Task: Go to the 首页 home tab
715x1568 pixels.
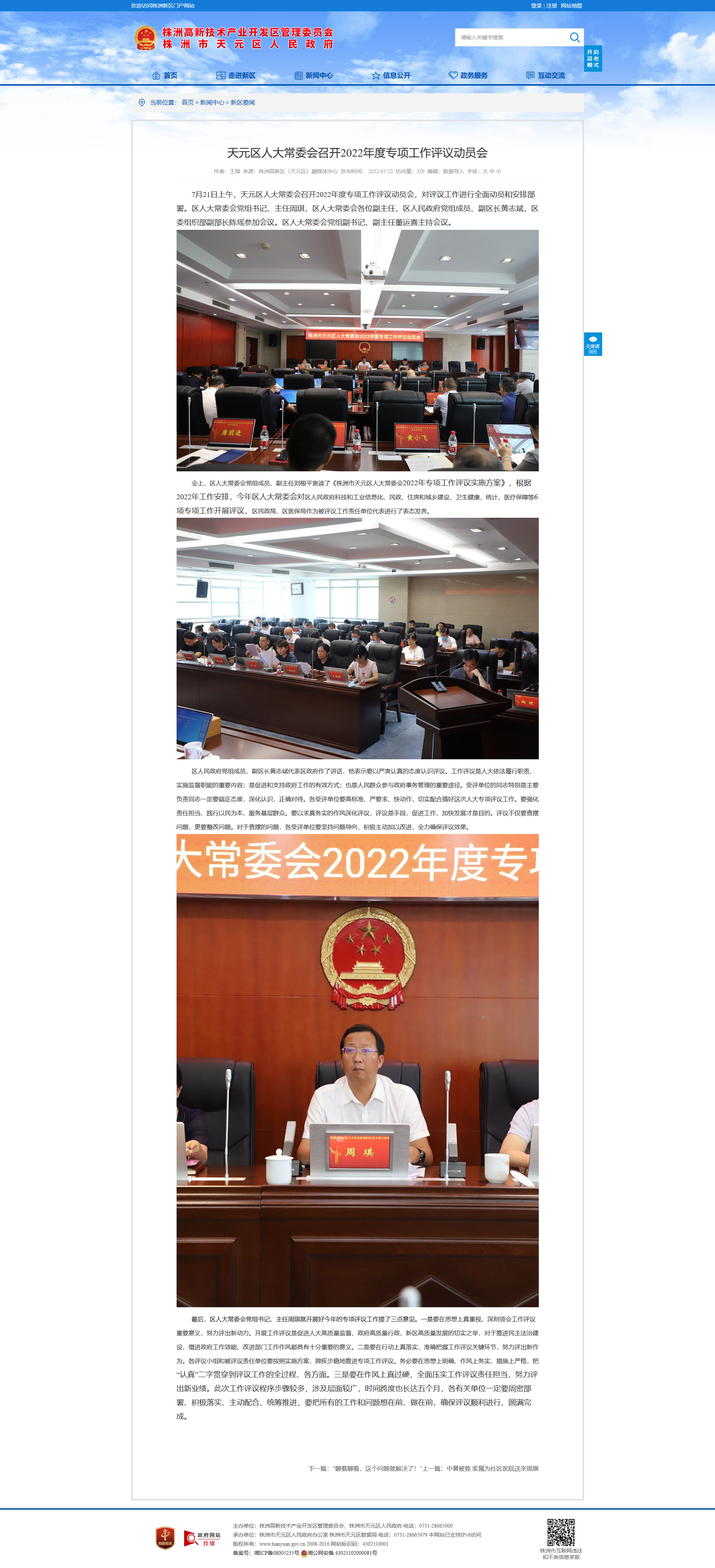Action: [x=164, y=75]
